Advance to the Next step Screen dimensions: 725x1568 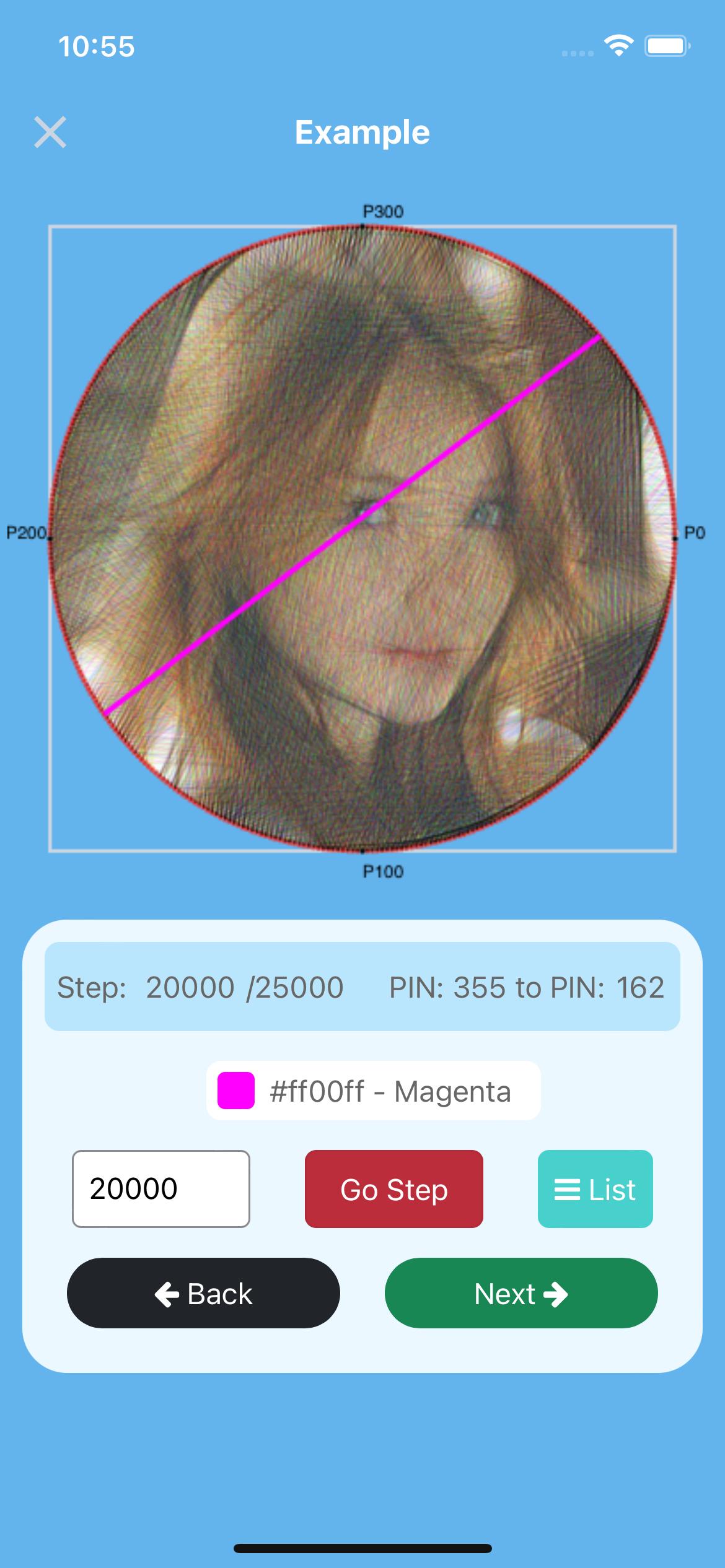tap(521, 1294)
